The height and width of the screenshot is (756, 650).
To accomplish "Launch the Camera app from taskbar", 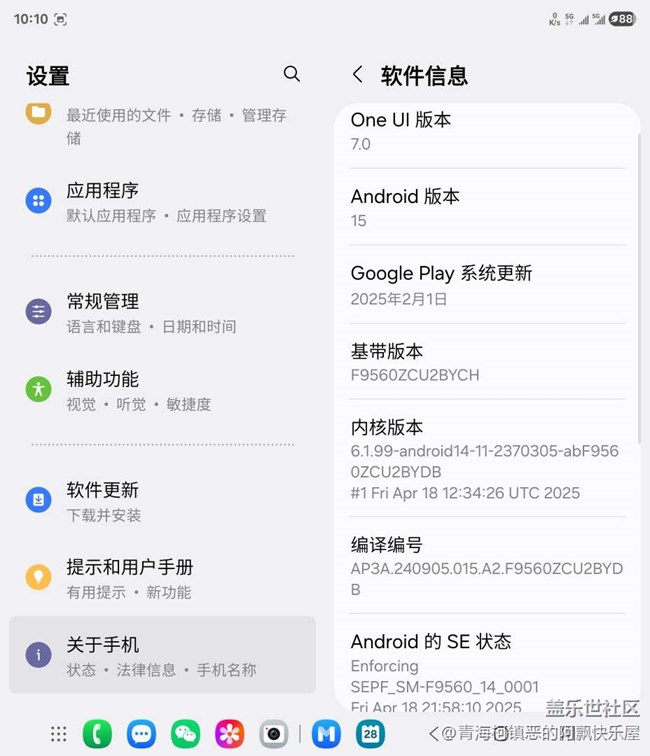I will 274,734.
